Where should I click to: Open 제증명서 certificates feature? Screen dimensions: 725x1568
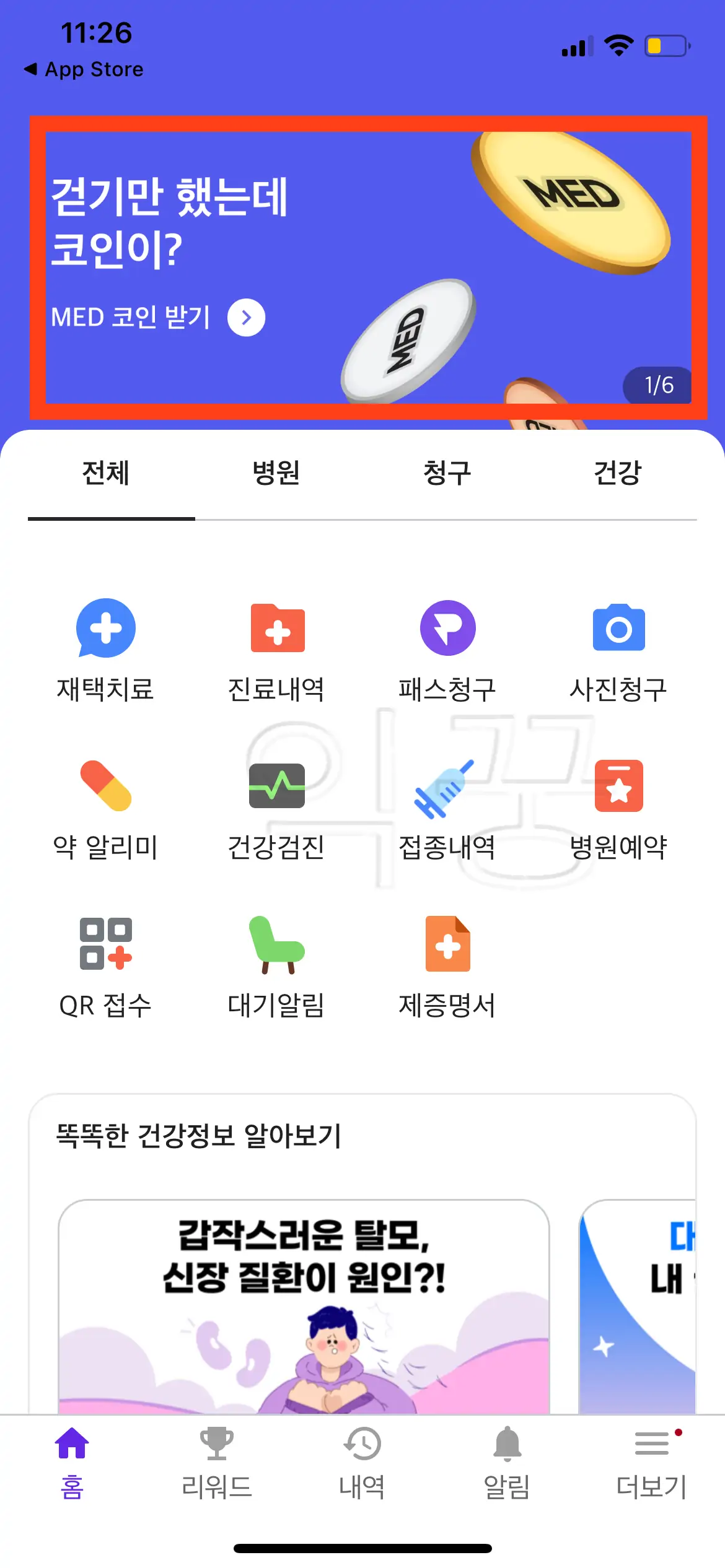tap(448, 966)
